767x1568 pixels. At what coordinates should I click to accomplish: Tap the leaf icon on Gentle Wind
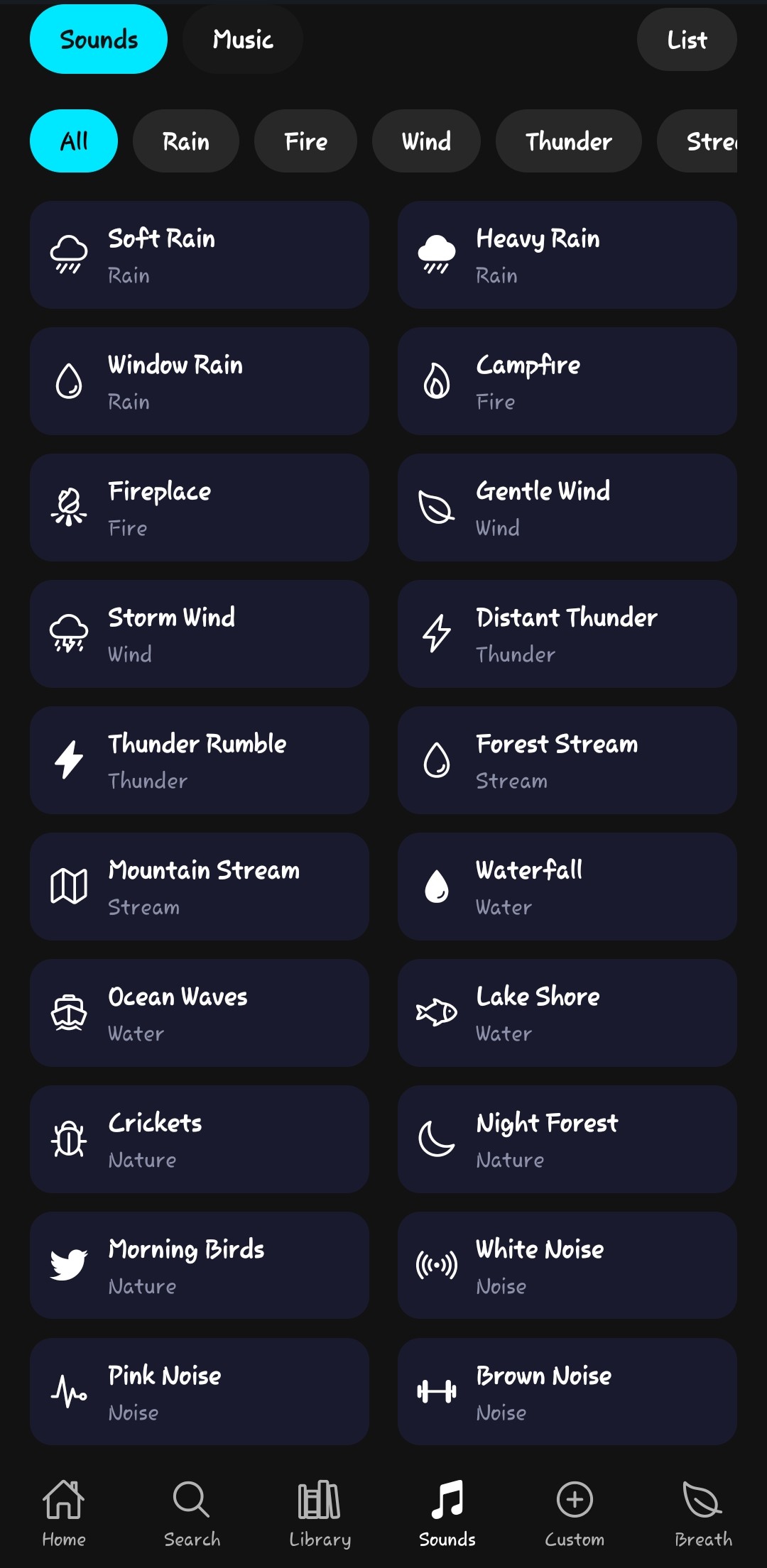437,507
